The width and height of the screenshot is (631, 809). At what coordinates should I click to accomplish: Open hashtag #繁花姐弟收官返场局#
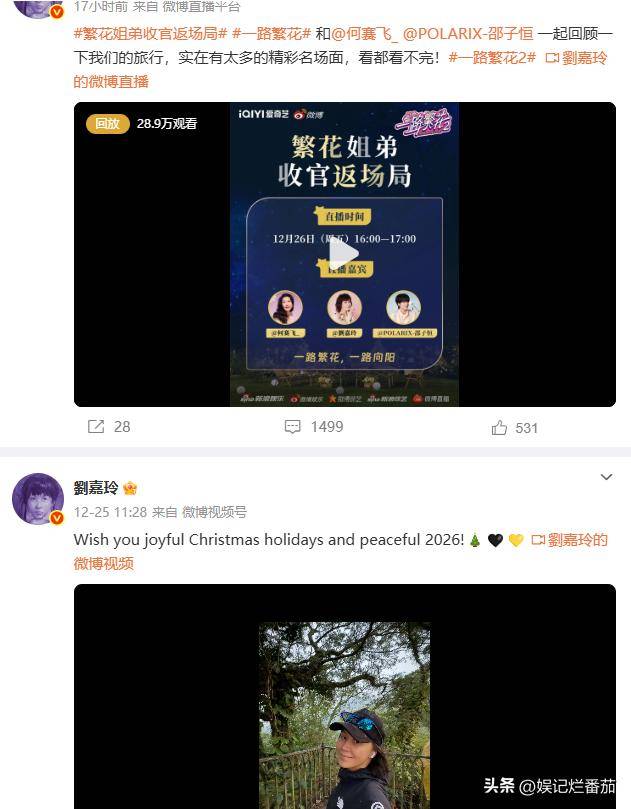150,33
